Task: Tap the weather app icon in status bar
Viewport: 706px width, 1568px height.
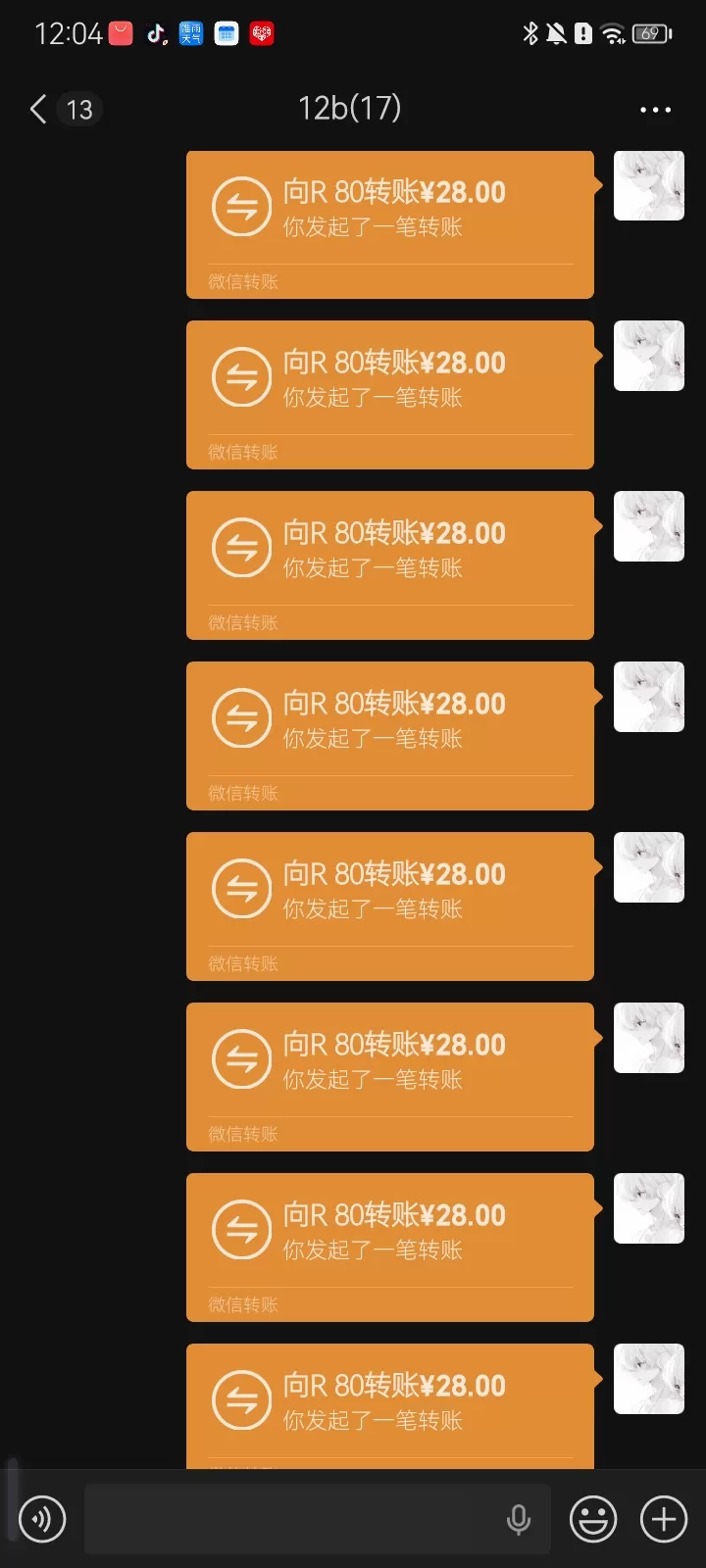Action: coord(190,34)
